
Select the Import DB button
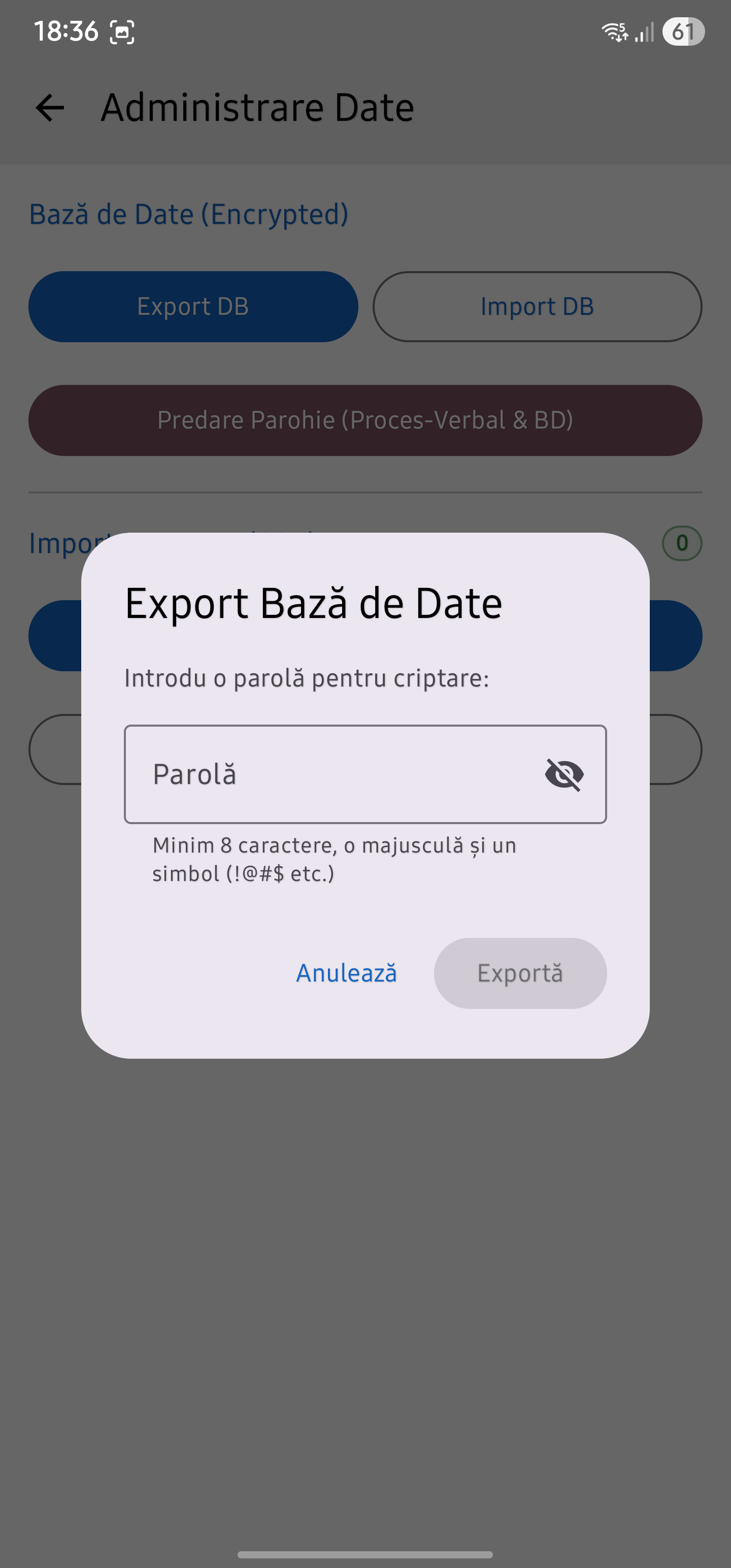[x=538, y=306]
